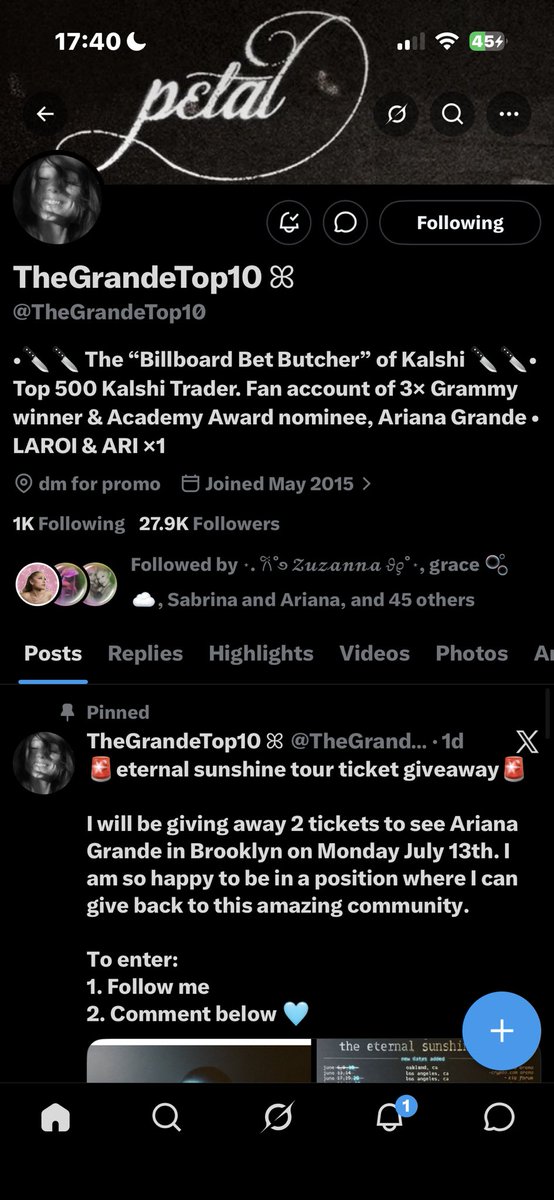Send a direct message to TheGrandeTop10
Viewport: 554px width, 1200px height.
point(345,223)
